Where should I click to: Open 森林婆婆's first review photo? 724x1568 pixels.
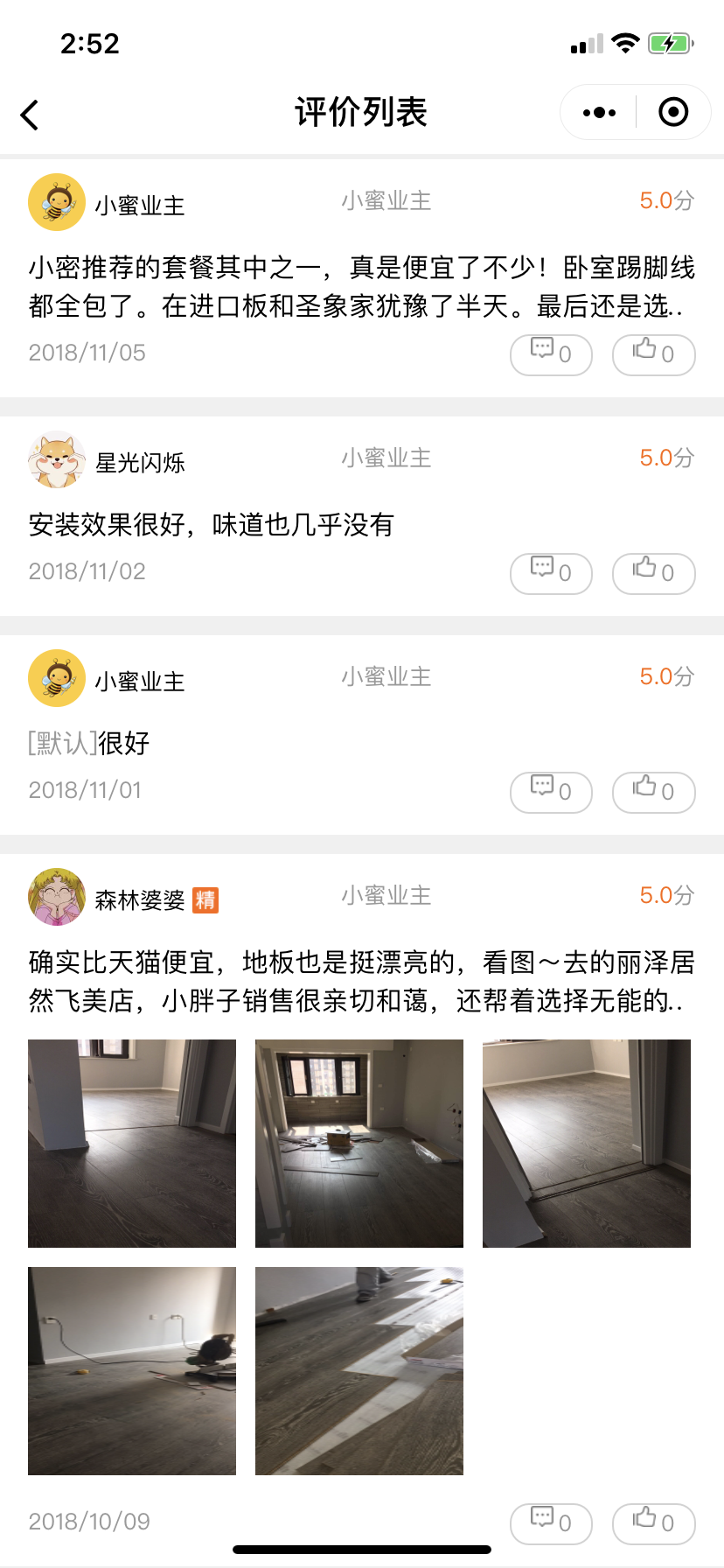pyautogui.click(x=132, y=1143)
